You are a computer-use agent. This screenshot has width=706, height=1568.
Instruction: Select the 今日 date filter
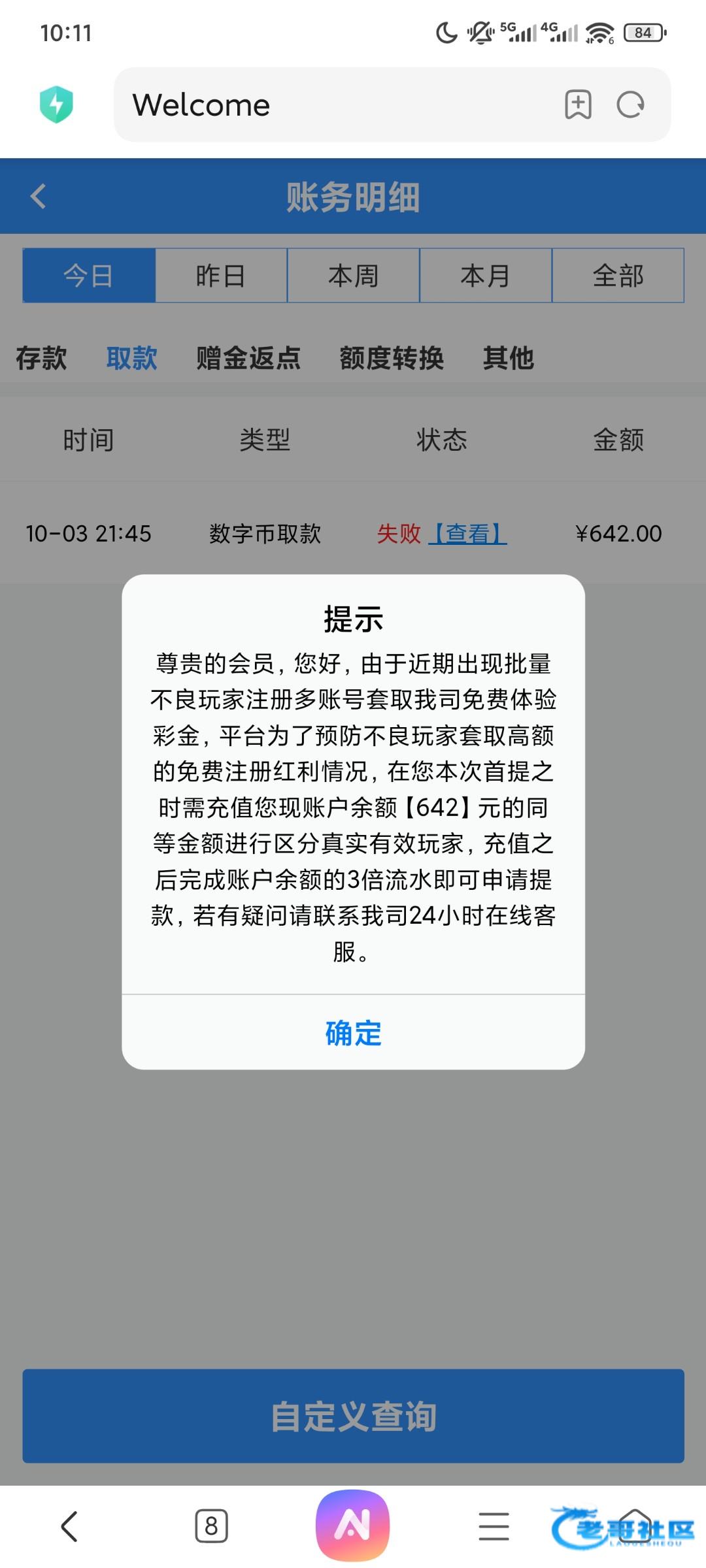[89, 276]
